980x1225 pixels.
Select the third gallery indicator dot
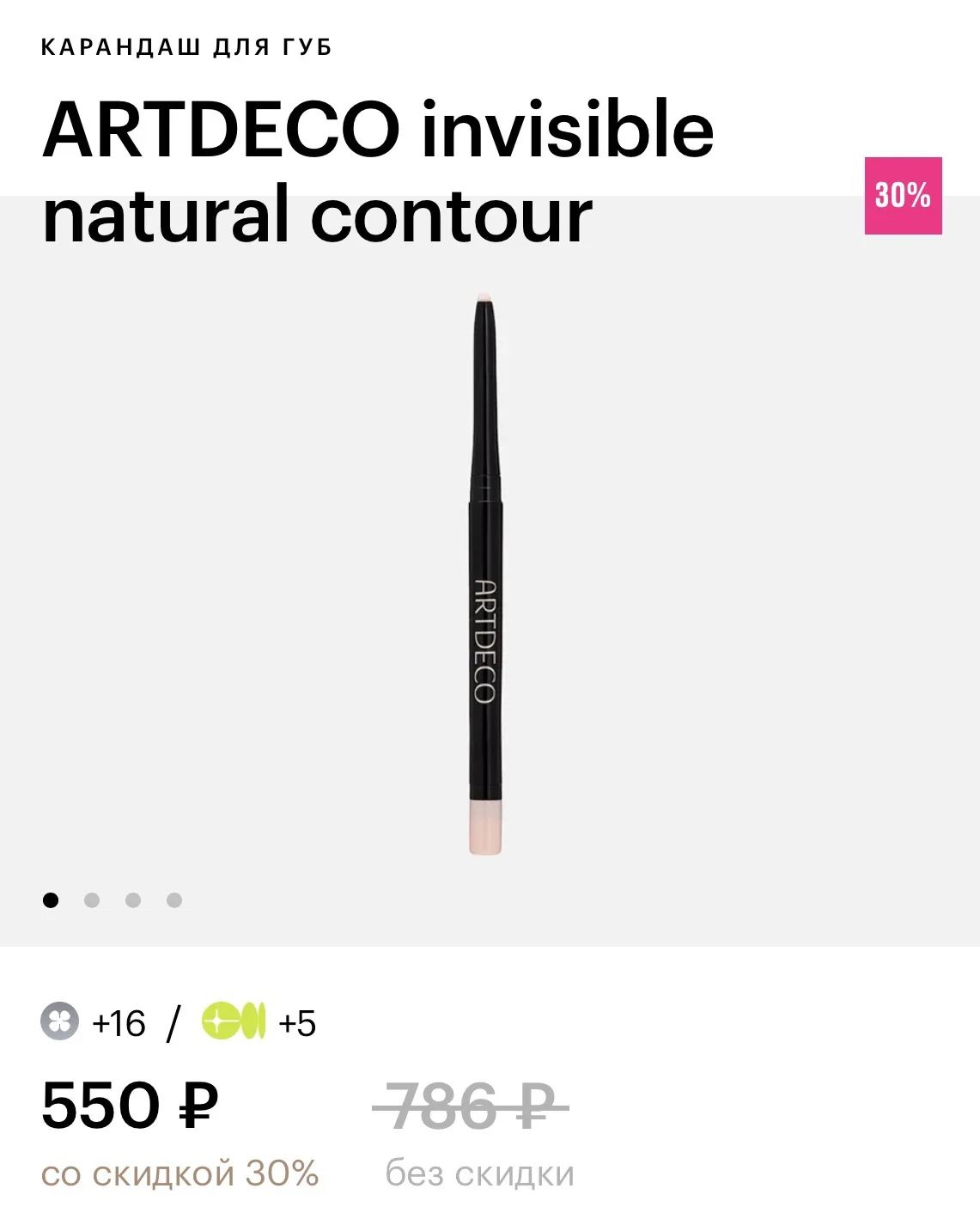pyautogui.click(x=133, y=900)
